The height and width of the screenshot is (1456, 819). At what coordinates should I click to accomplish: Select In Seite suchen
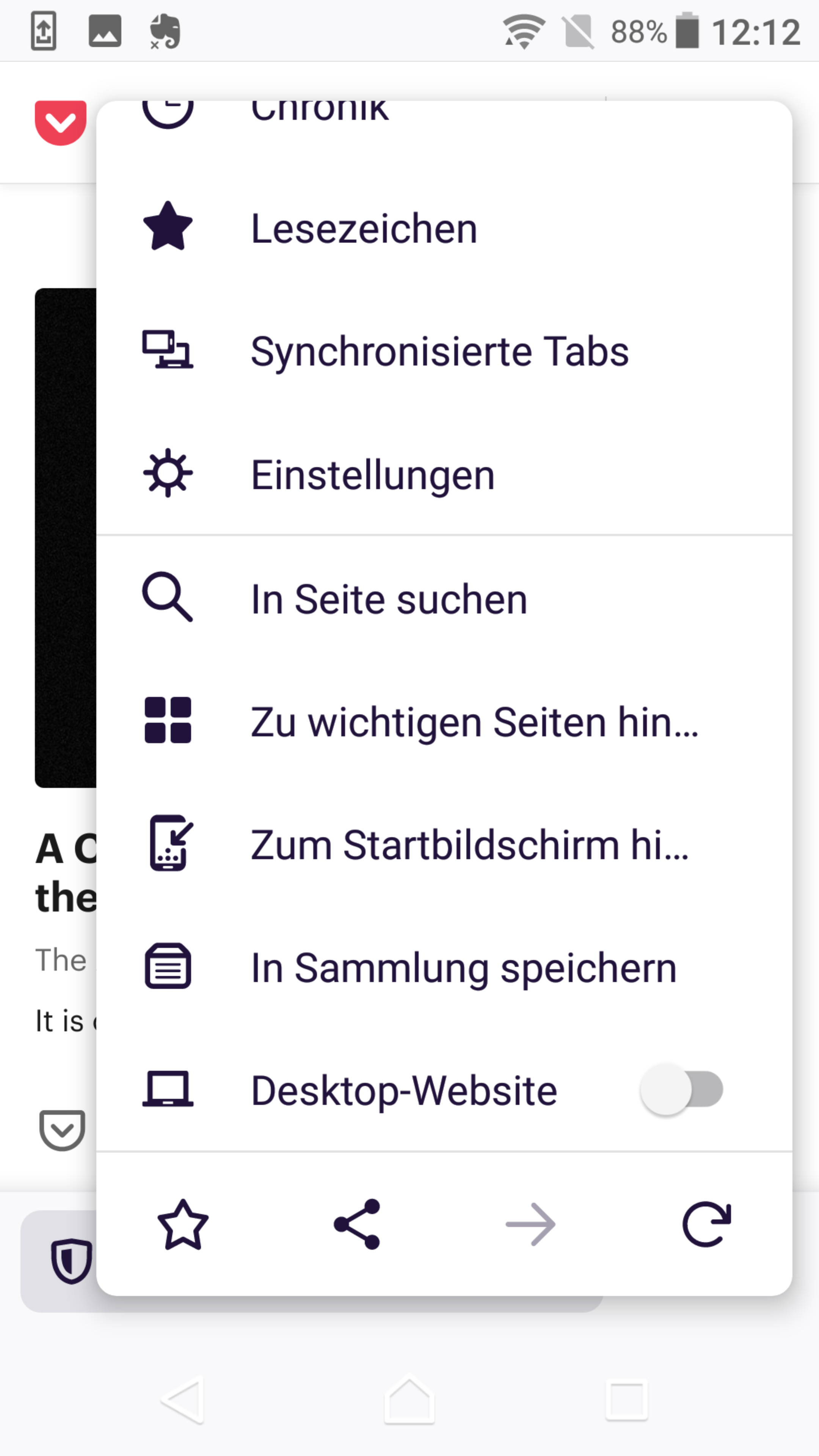click(389, 599)
